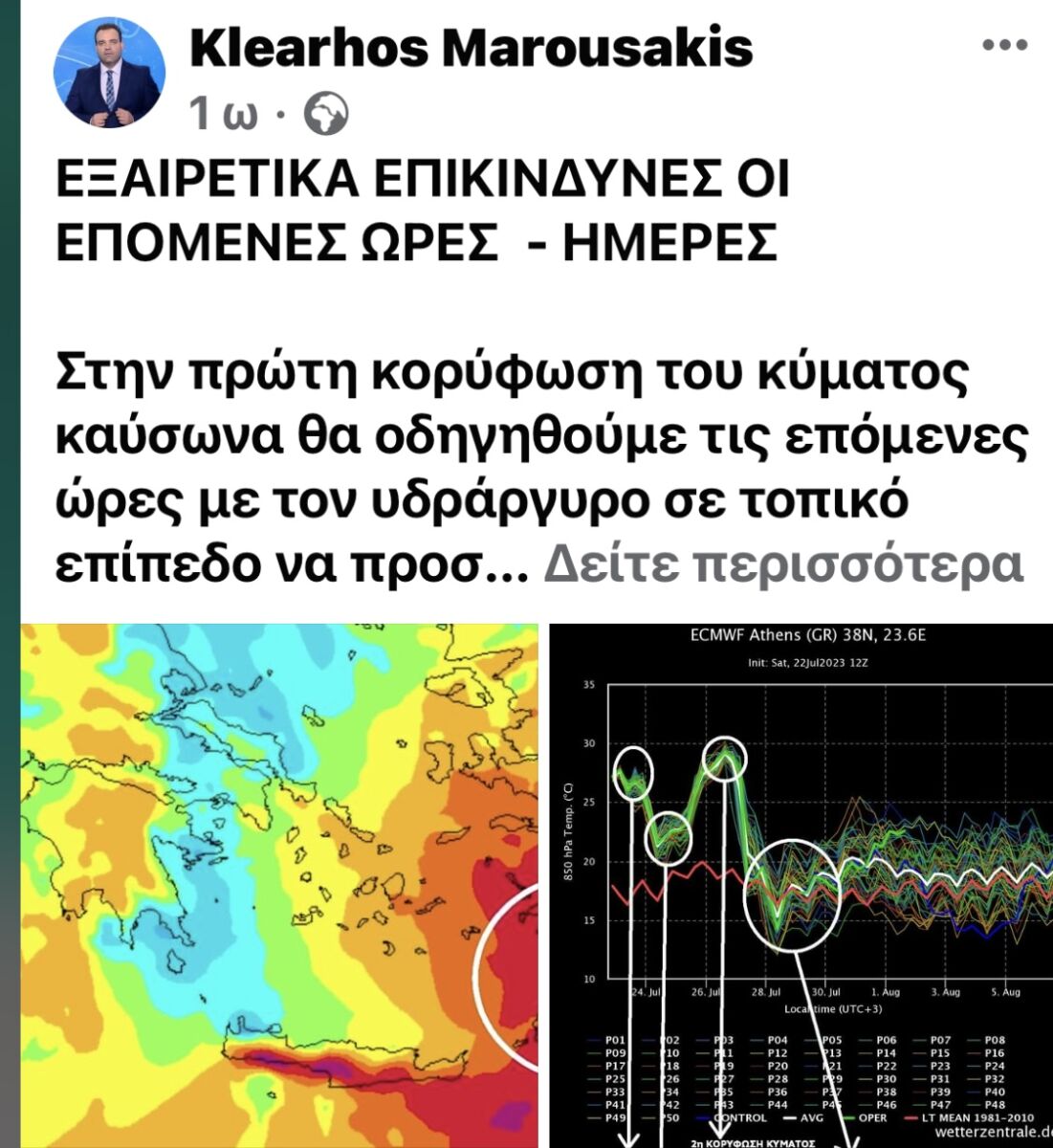The height and width of the screenshot is (1148, 1053).
Task: Open the weather map image
Action: (x=279, y=885)
